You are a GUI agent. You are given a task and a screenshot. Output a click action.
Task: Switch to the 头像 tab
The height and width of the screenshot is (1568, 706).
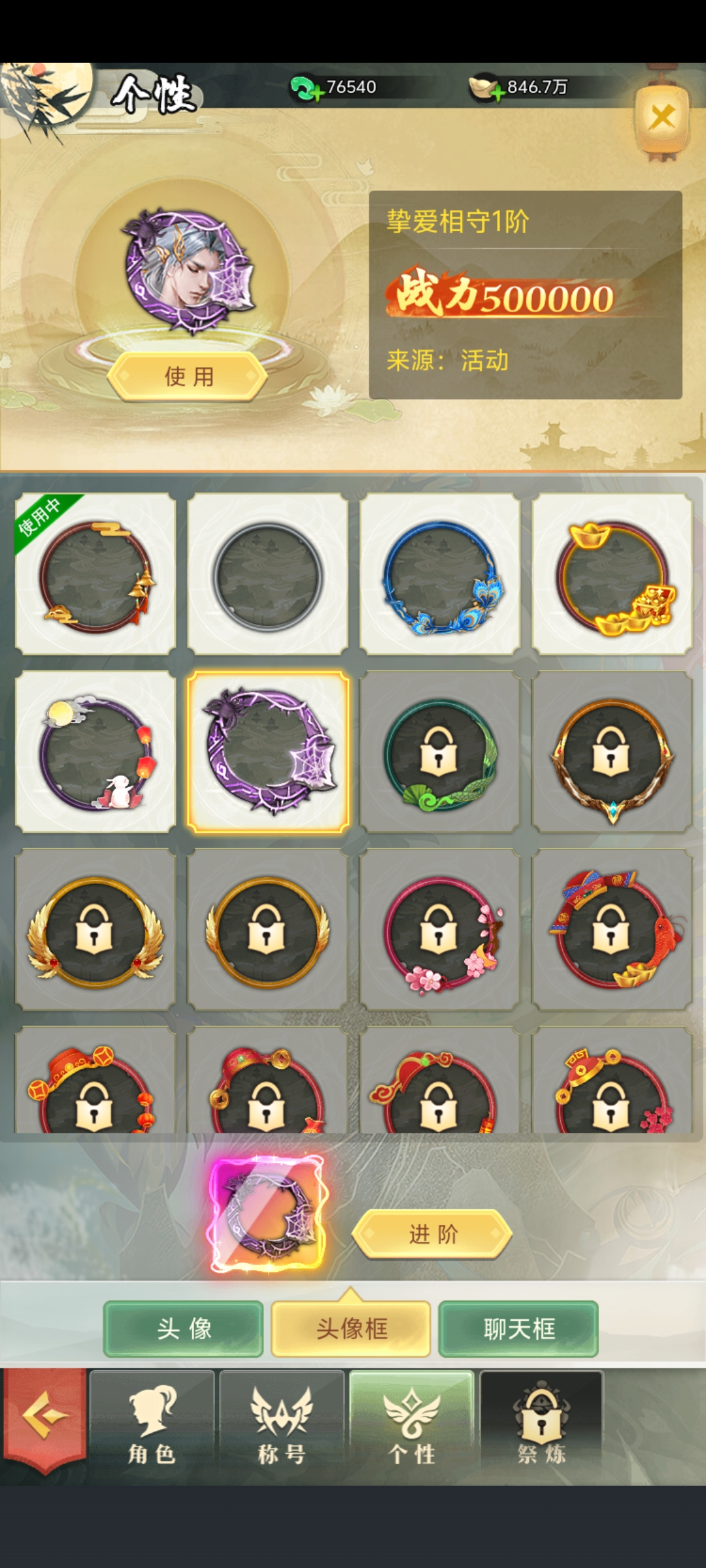(184, 1328)
